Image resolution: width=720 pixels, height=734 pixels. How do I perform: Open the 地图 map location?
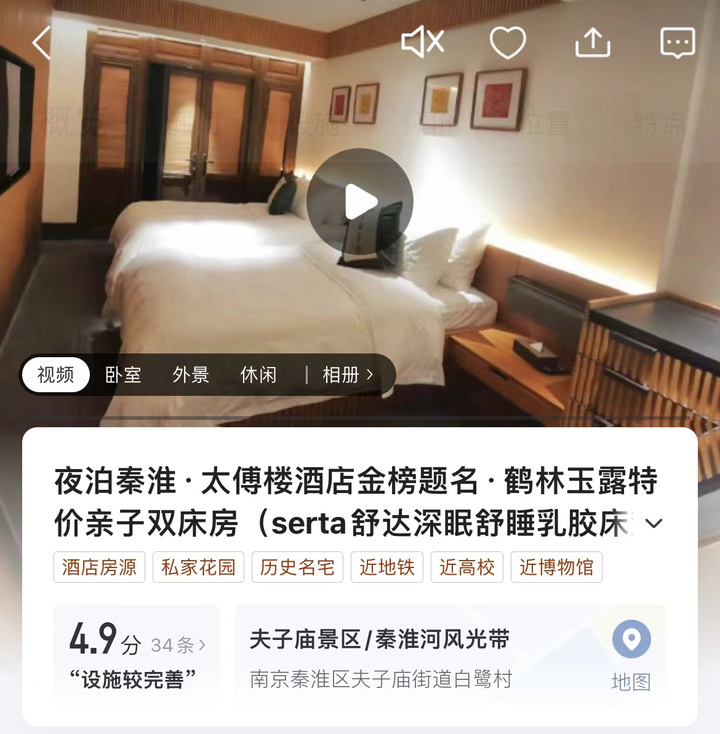[631, 655]
